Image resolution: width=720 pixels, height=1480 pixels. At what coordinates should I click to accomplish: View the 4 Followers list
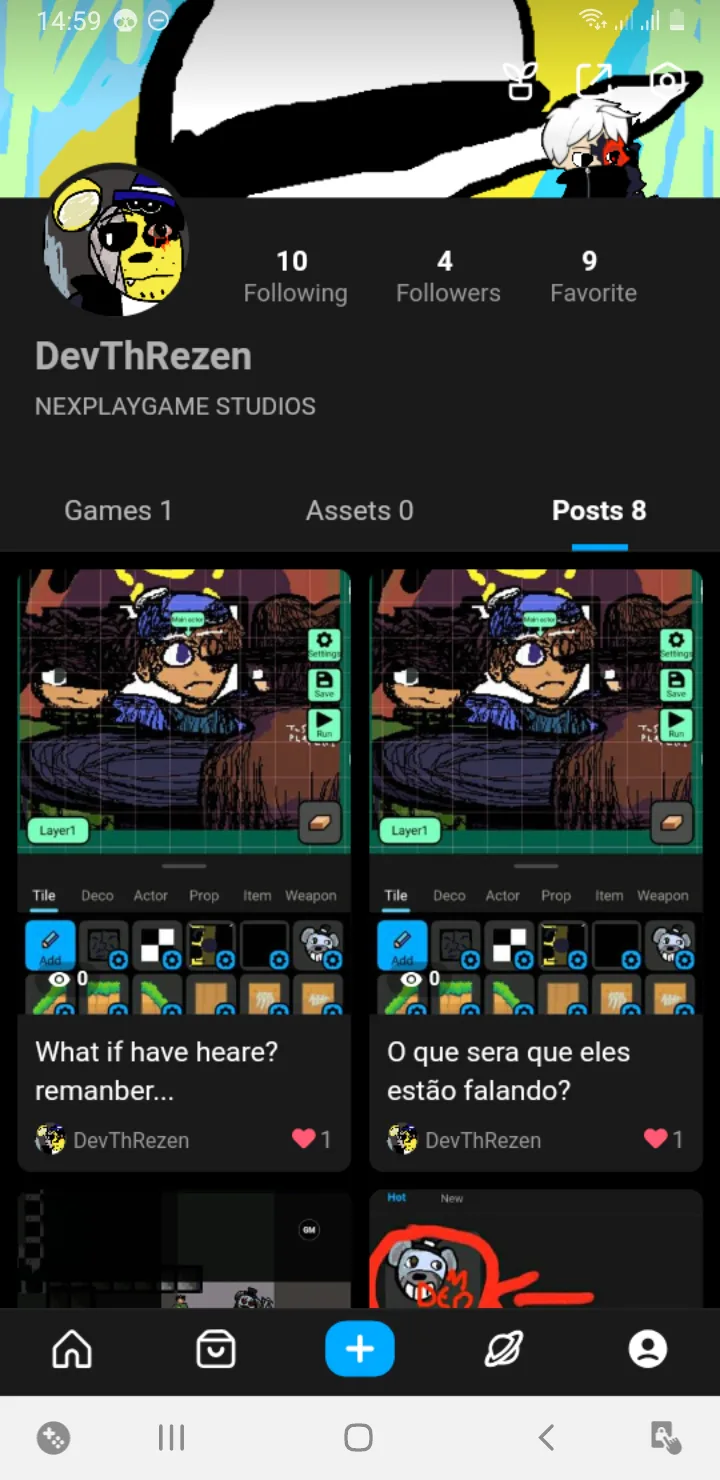[447, 275]
